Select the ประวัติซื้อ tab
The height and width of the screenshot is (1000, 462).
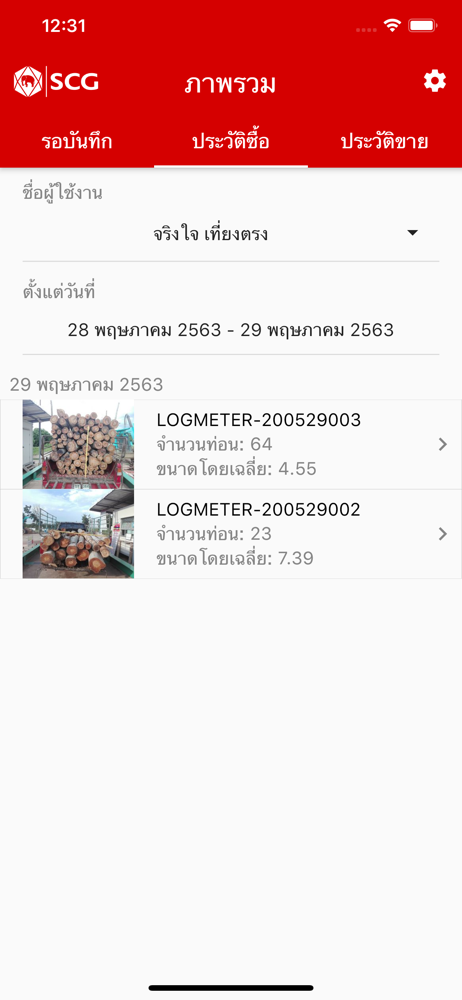tap(231, 142)
